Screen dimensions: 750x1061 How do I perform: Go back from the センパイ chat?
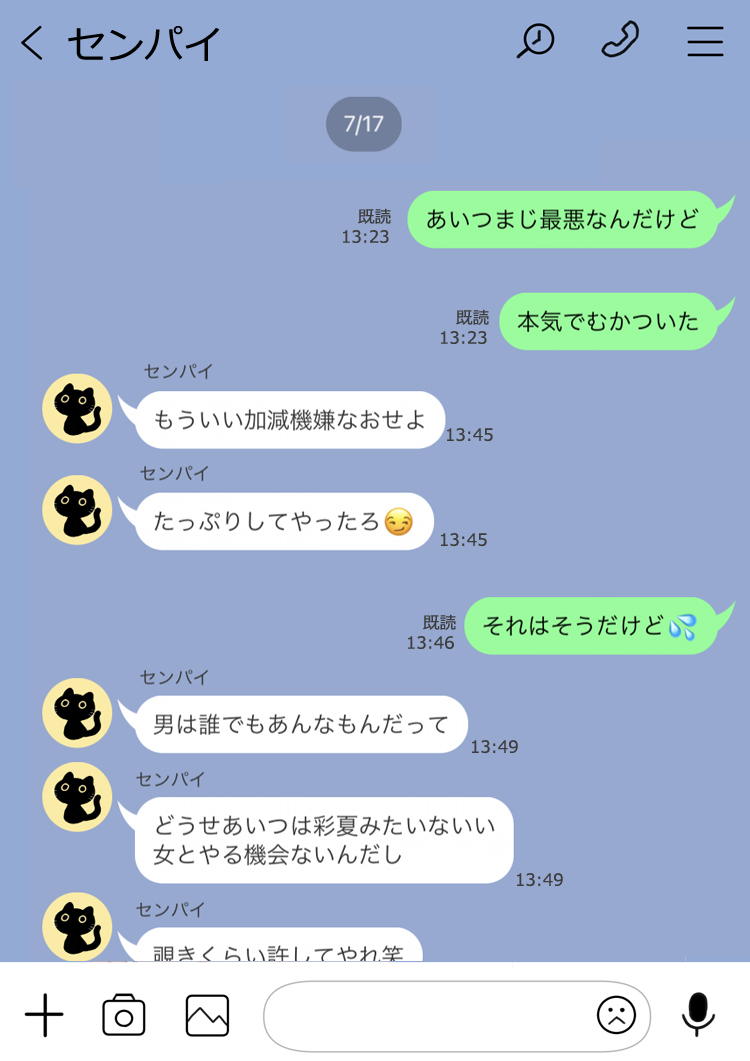coord(32,42)
